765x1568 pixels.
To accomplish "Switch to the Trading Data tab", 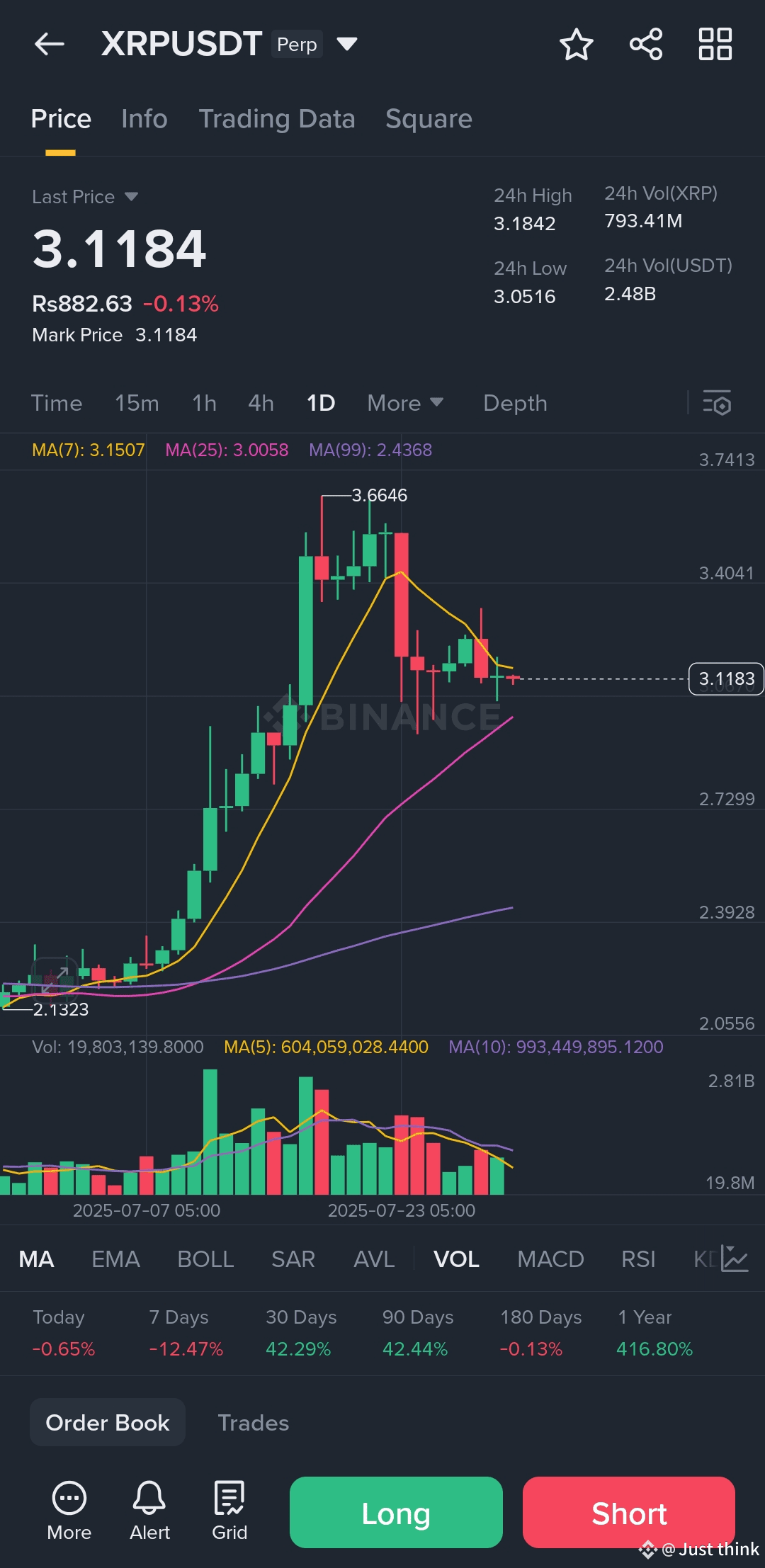I will pyautogui.click(x=277, y=119).
